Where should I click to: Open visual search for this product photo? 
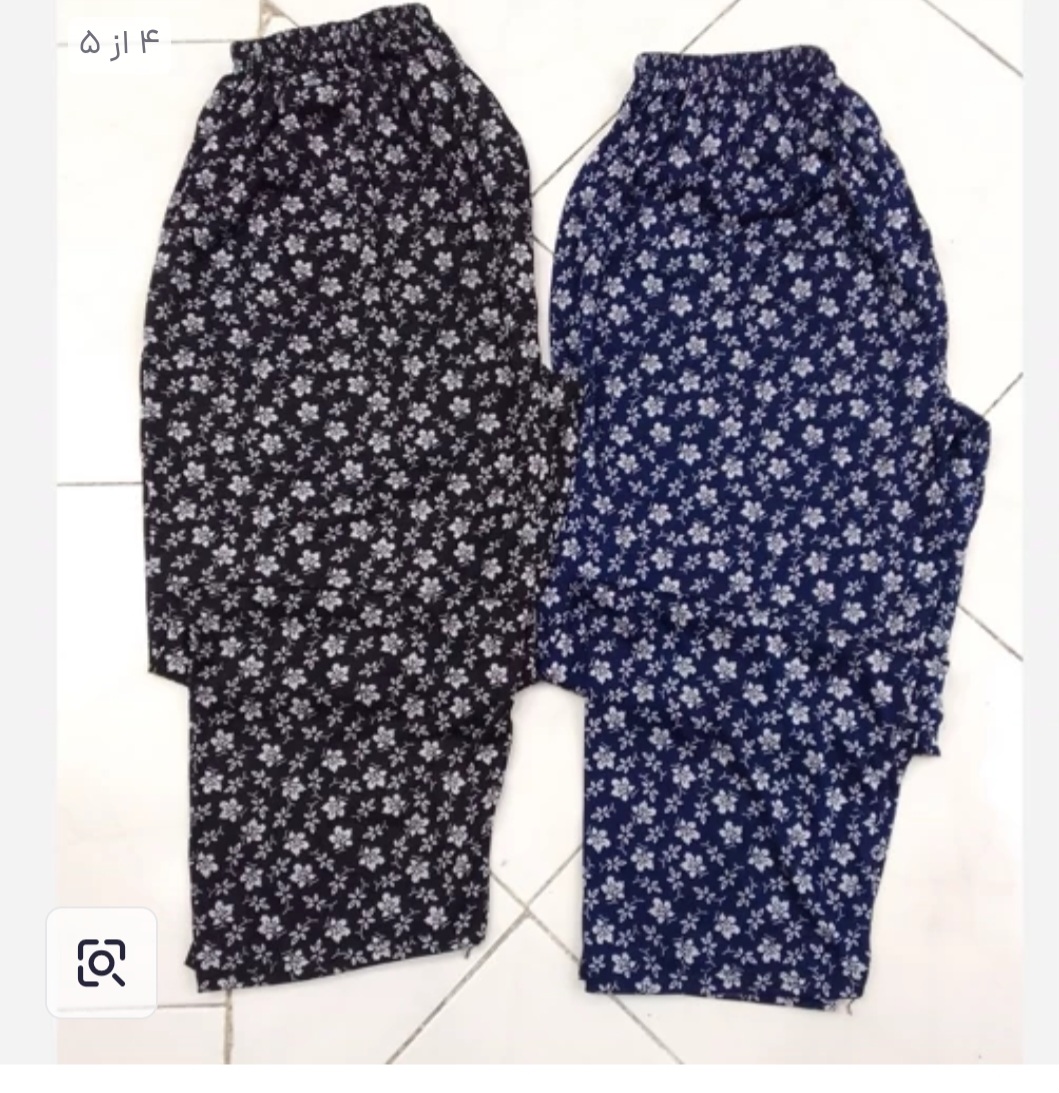coord(101,962)
